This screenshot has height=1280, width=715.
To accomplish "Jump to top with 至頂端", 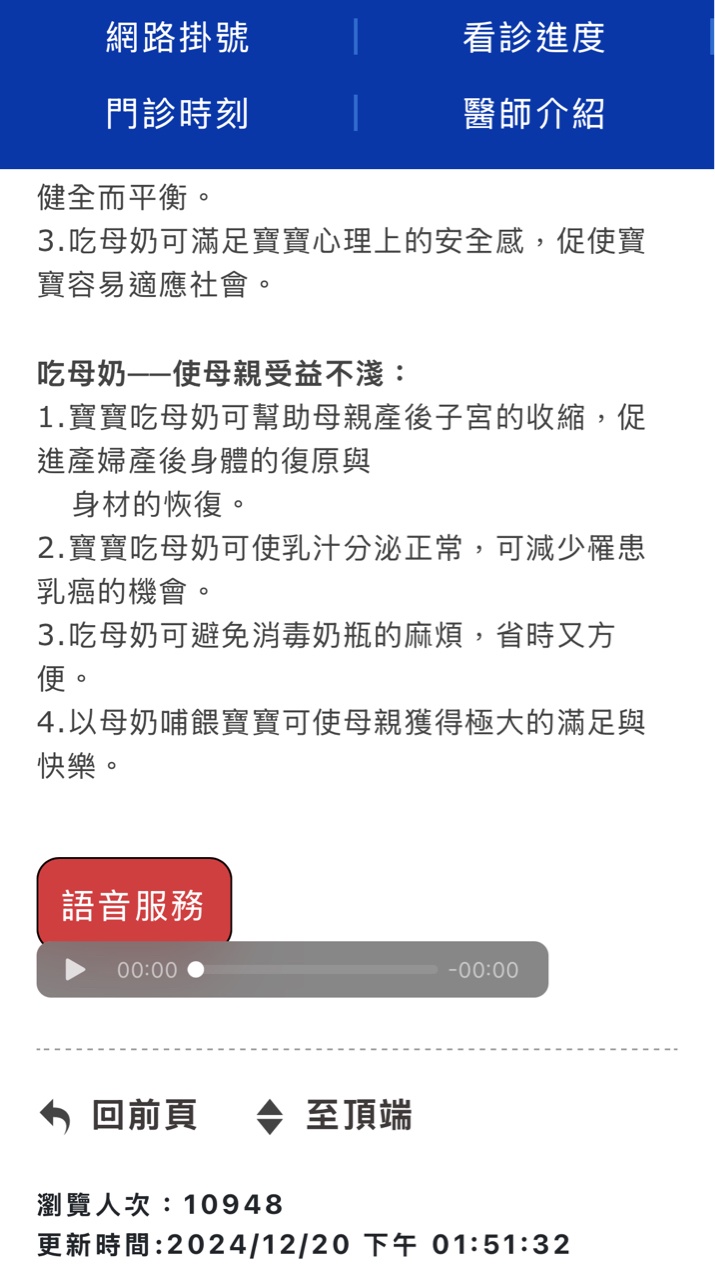I will pos(335,1115).
